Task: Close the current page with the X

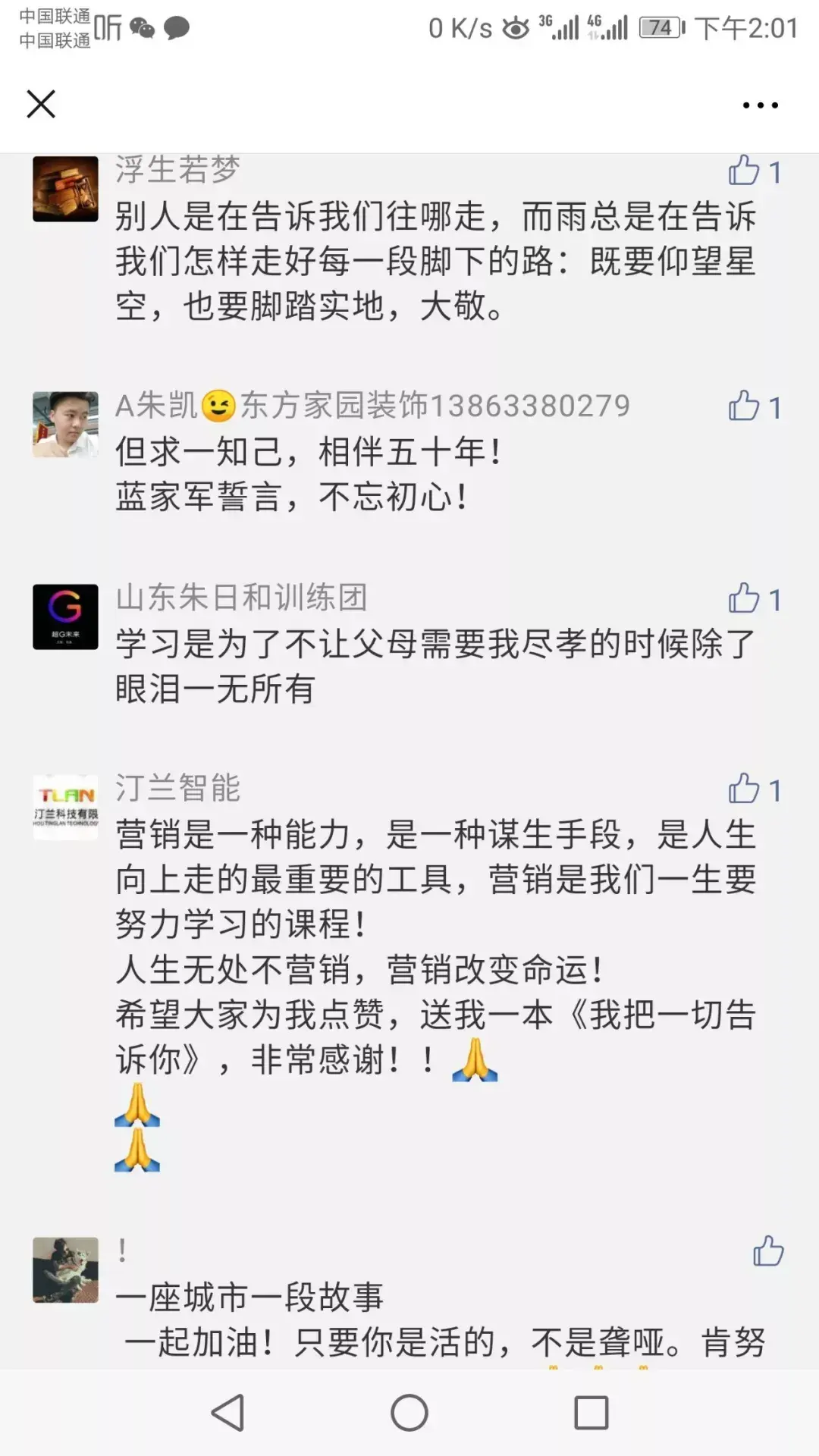Action: pyautogui.click(x=41, y=104)
